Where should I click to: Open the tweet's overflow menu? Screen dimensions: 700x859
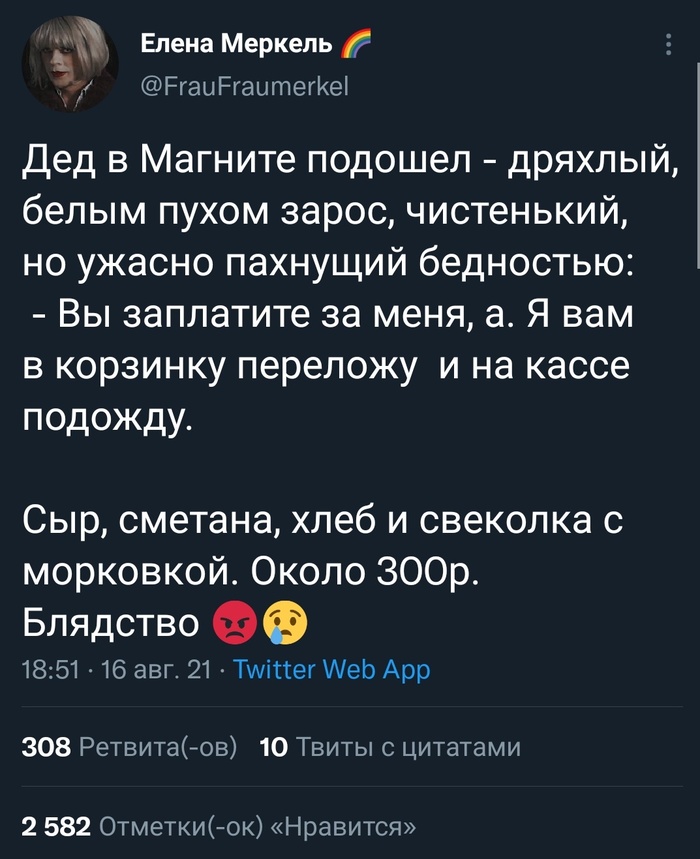pos(668,45)
